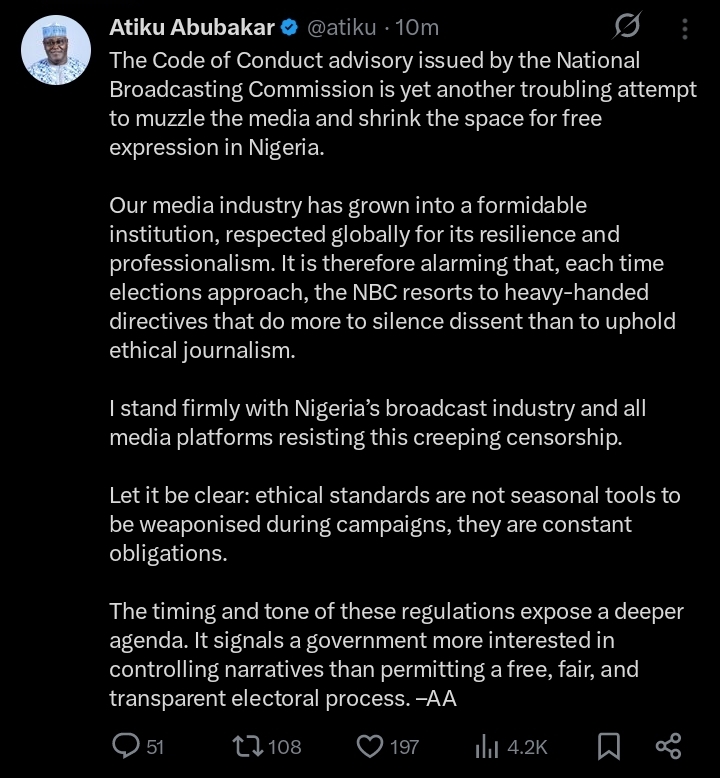This screenshot has height=778, width=720.
Task: Repost this post about the NBC advisory
Action: pos(249,746)
